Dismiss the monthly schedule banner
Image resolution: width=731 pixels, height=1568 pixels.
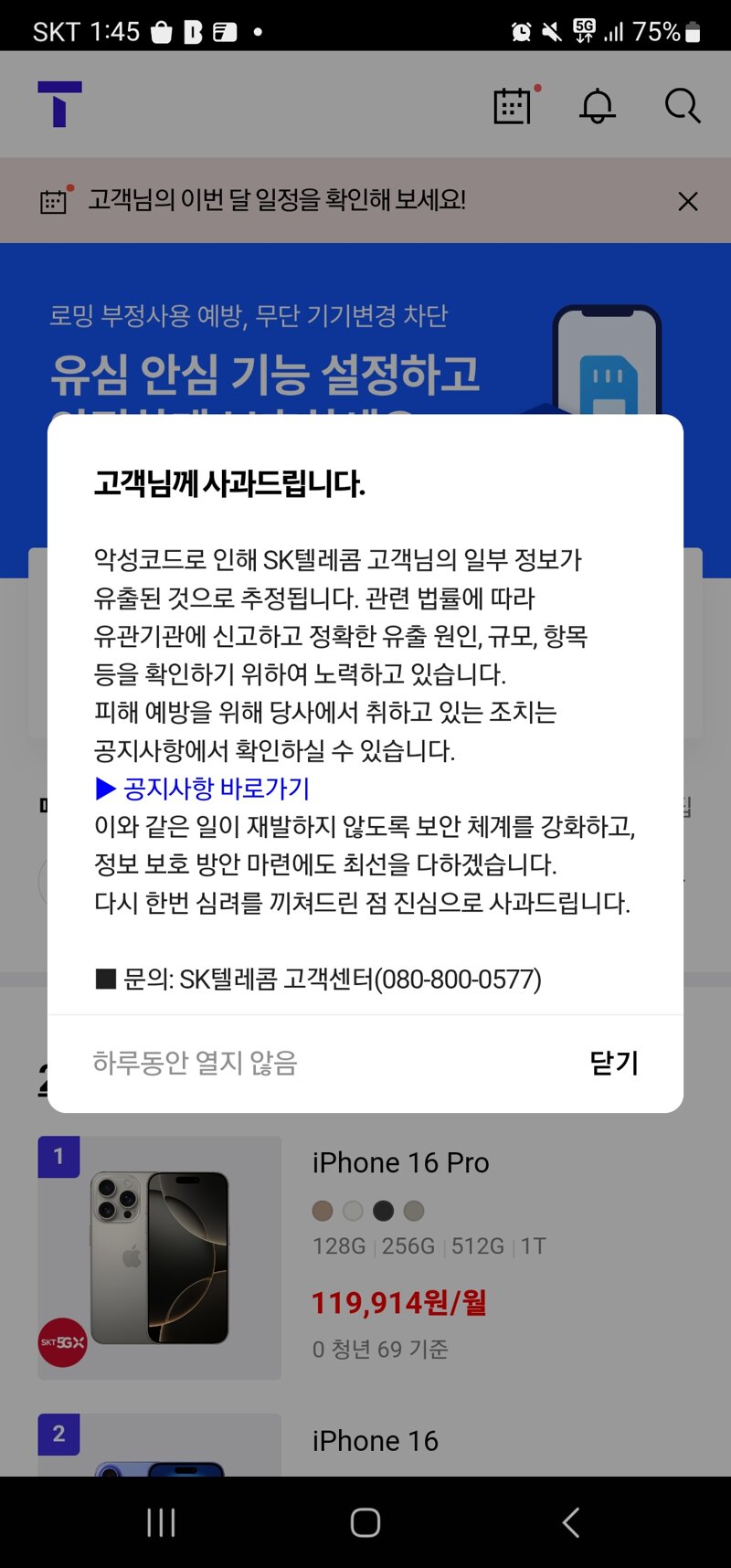point(688,201)
